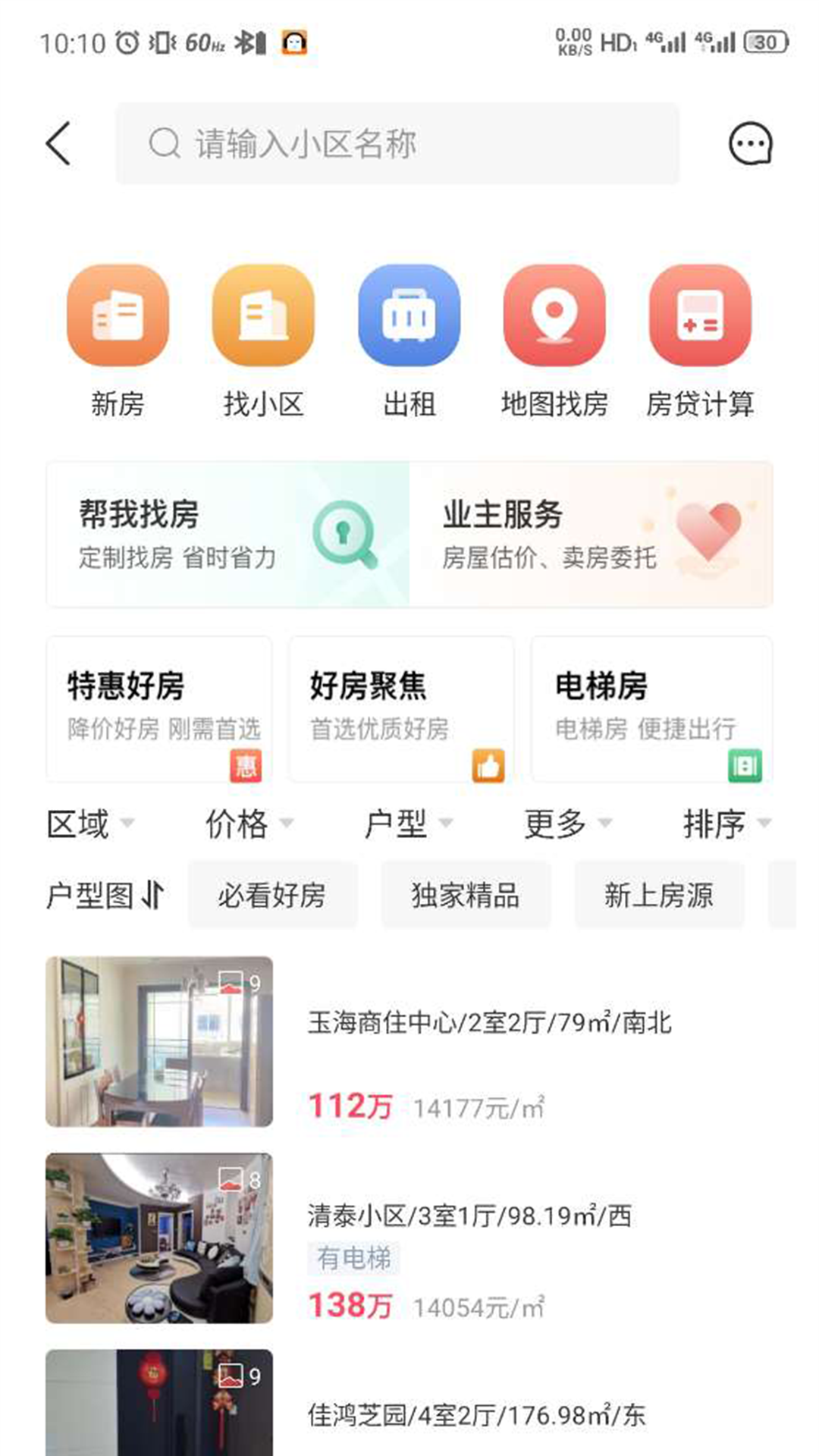This screenshot has height=1456, width=819.
Task: Toggle the 户型图 view switch
Action: [x=105, y=895]
